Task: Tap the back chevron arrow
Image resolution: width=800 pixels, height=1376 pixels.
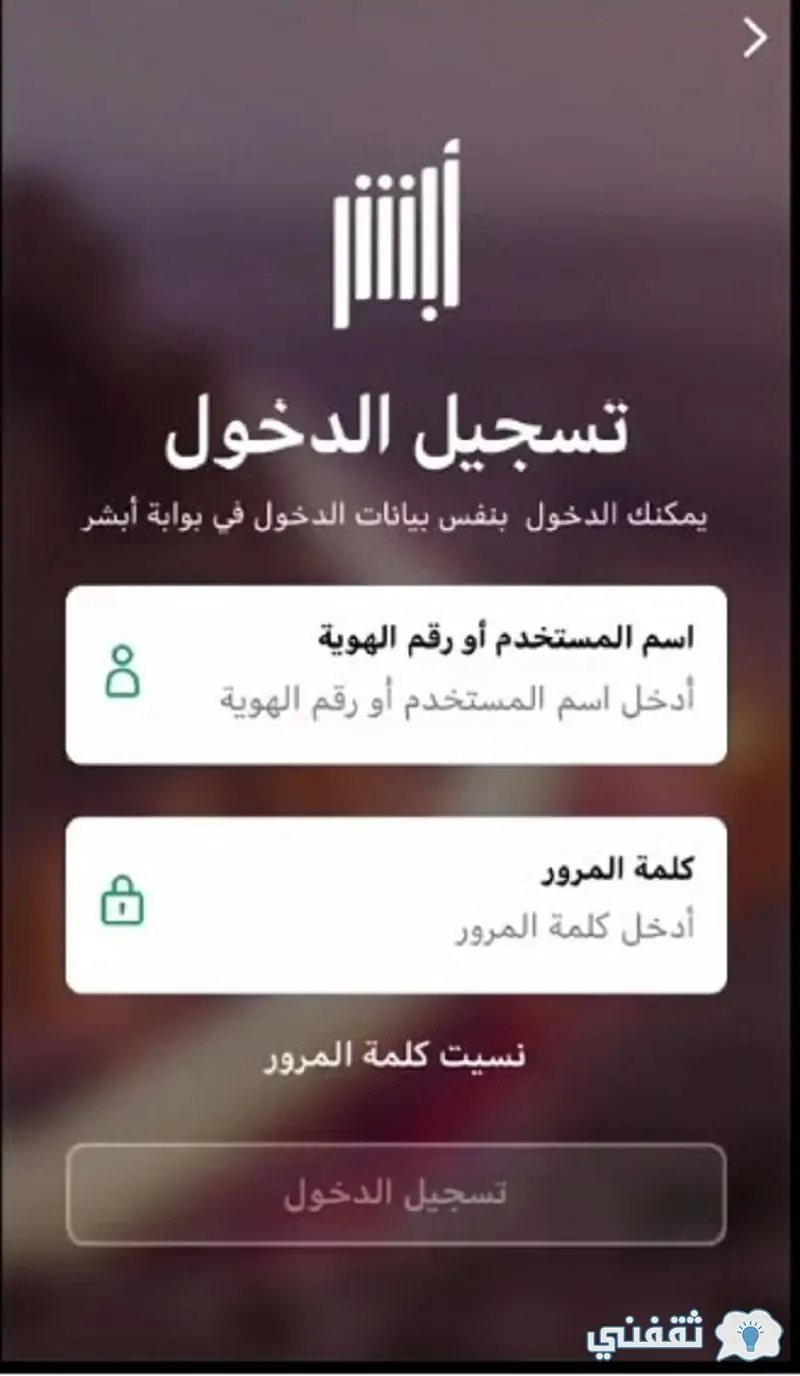Action: click(x=756, y=38)
